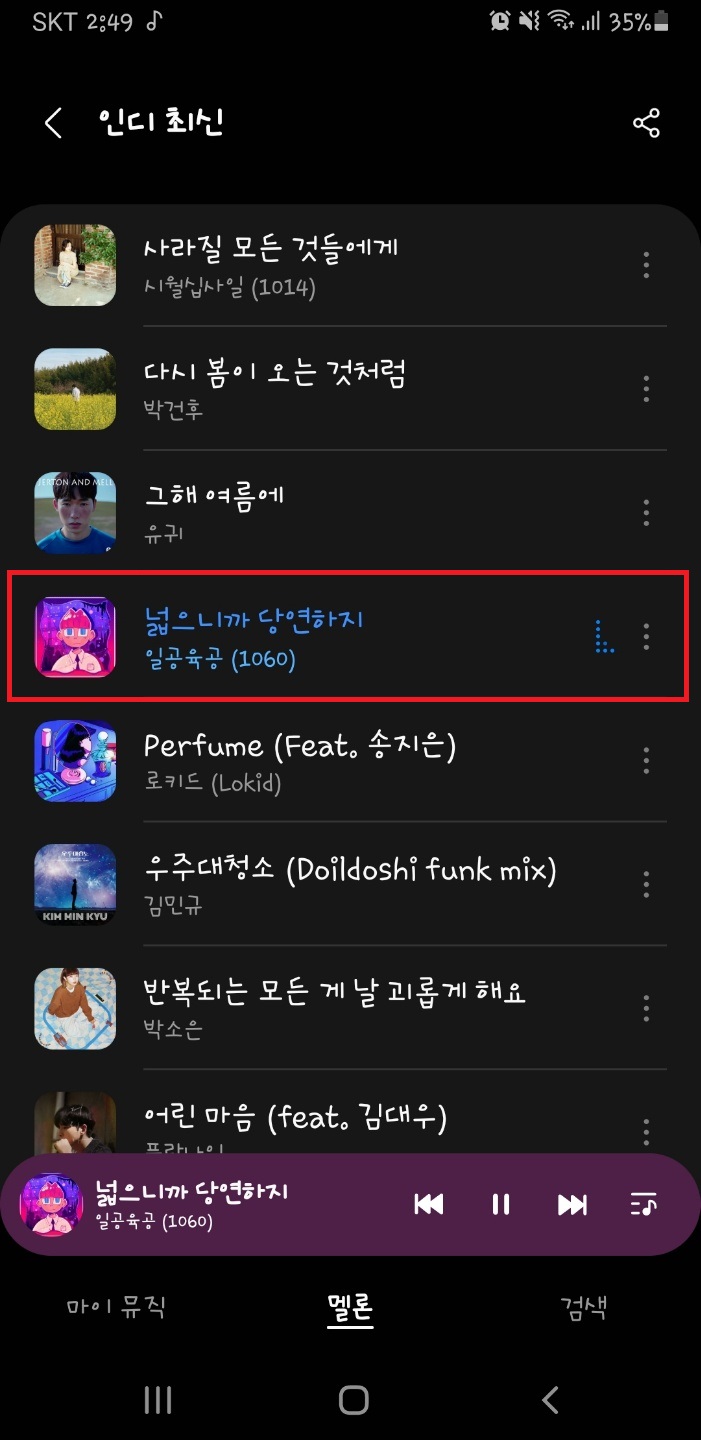Image resolution: width=701 pixels, height=1440 pixels.
Task: Open more options for 우주대청소 track
Action: click(646, 884)
